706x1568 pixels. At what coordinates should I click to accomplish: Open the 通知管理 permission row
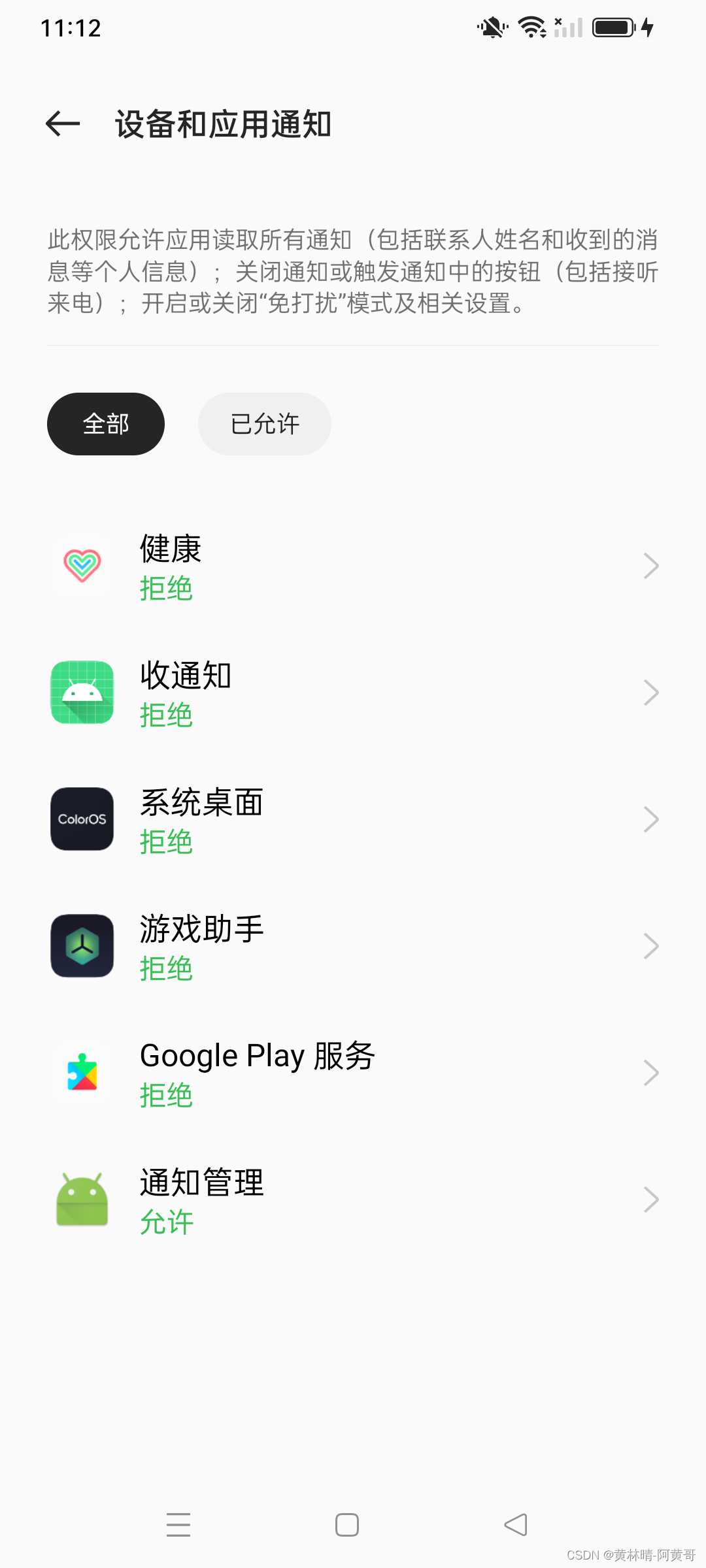coord(353,1200)
